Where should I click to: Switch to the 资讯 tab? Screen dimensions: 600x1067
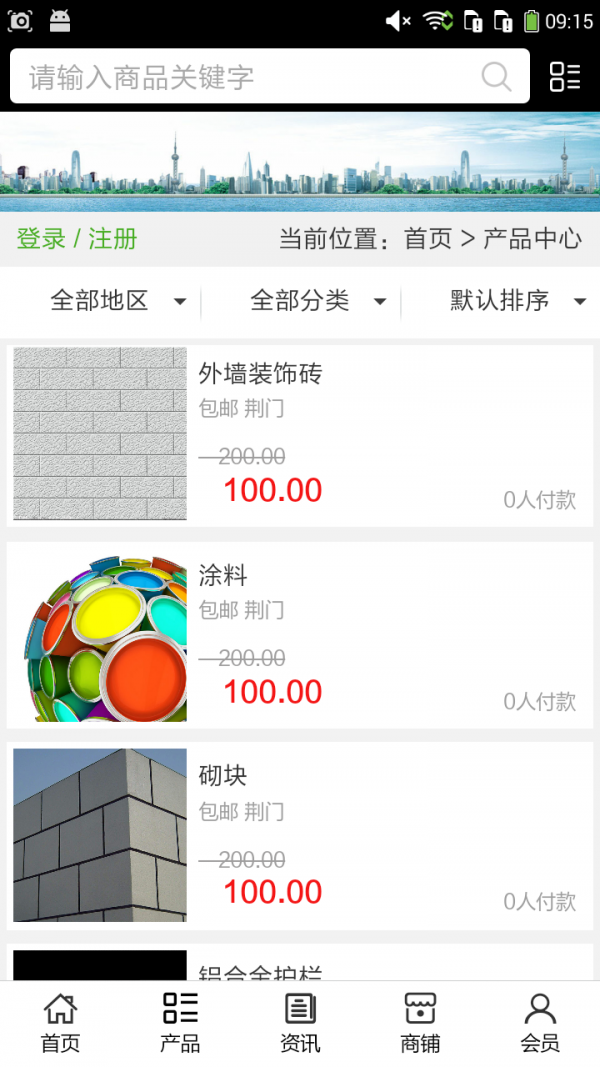pyautogui.click(x=300, y=1023)
